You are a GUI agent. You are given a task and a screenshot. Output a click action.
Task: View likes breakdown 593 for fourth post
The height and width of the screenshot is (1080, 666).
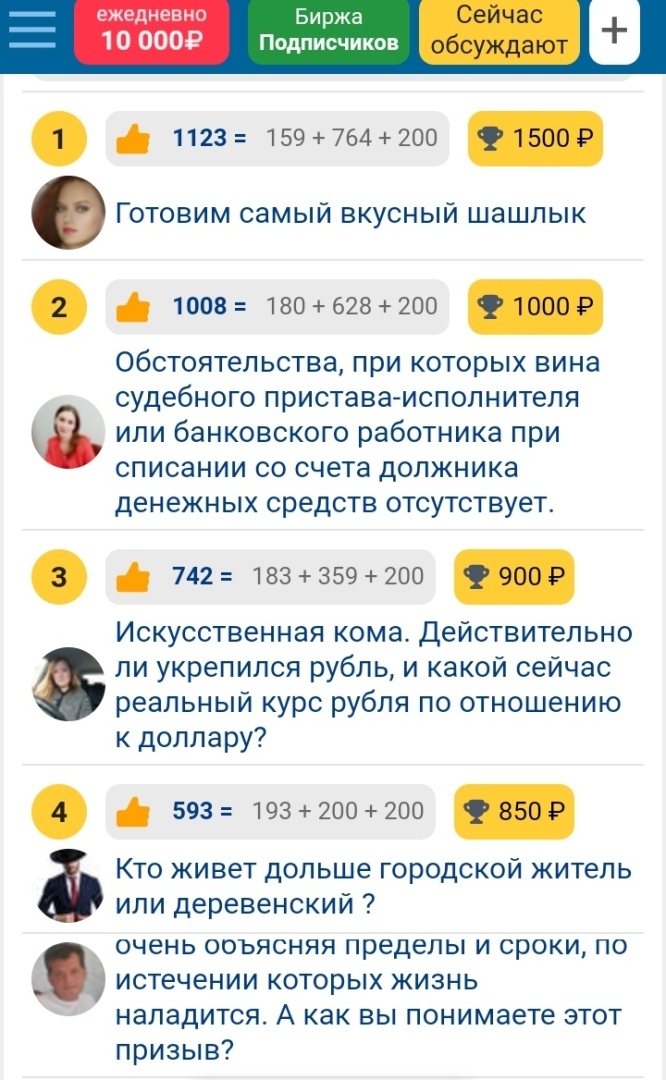270,811
